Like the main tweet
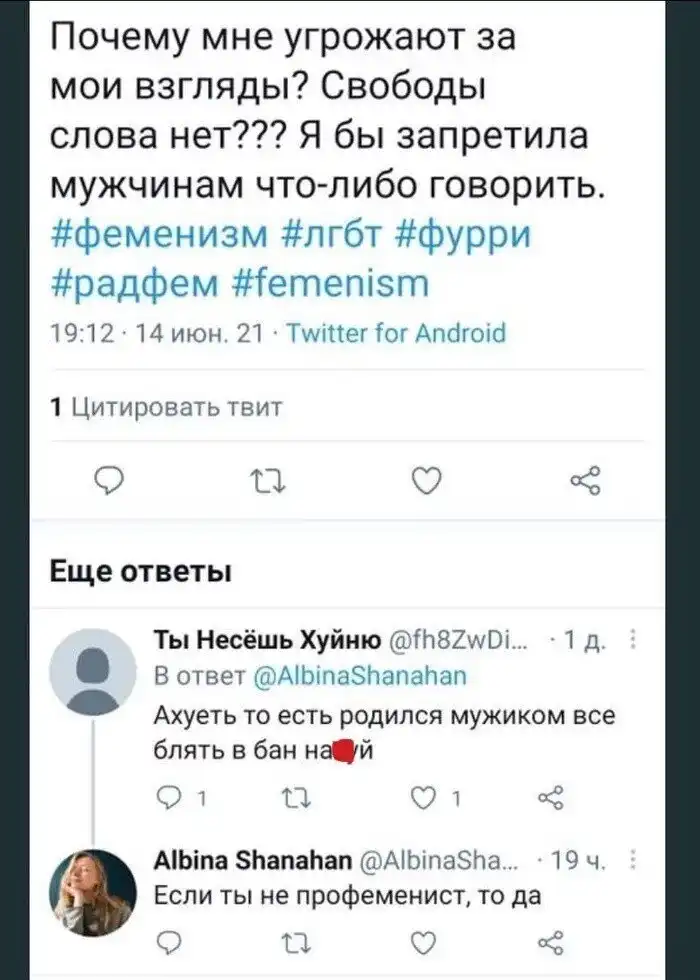Viewport: 700px width, 980px height. 426,484
